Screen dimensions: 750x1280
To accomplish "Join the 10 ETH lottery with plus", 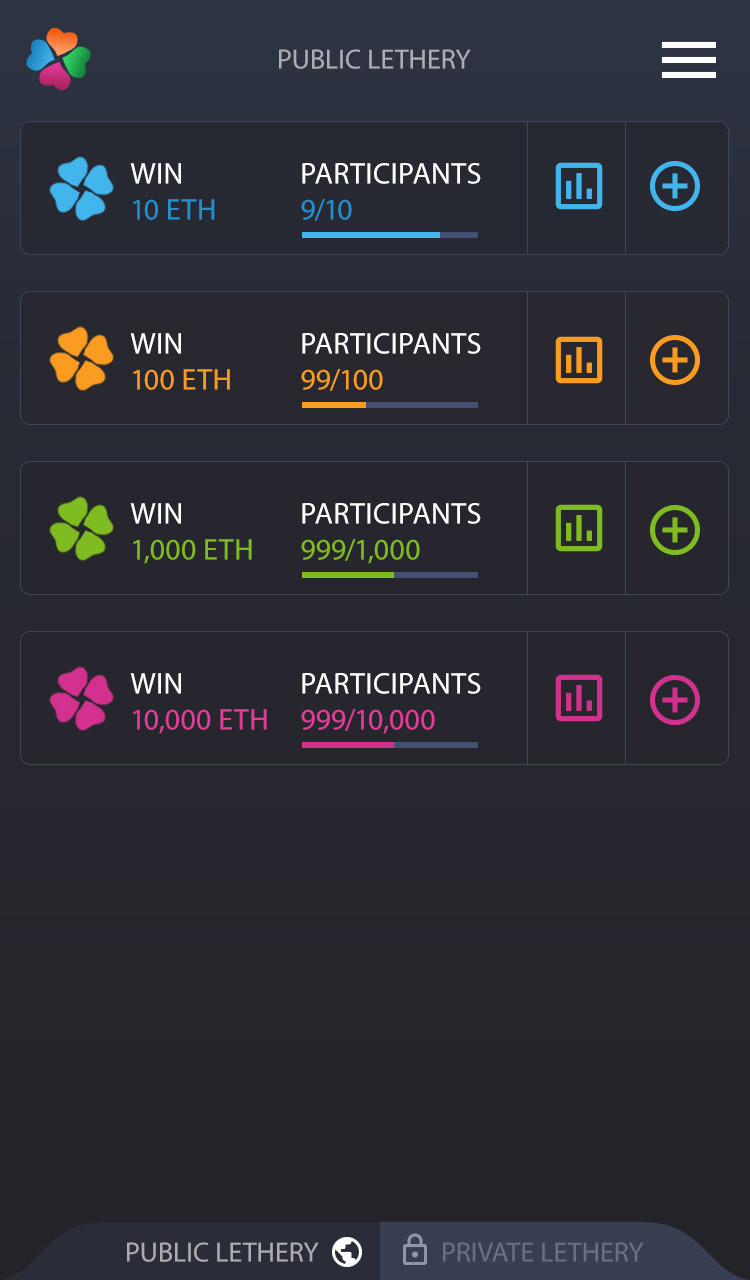I will [x=675, y=187].
